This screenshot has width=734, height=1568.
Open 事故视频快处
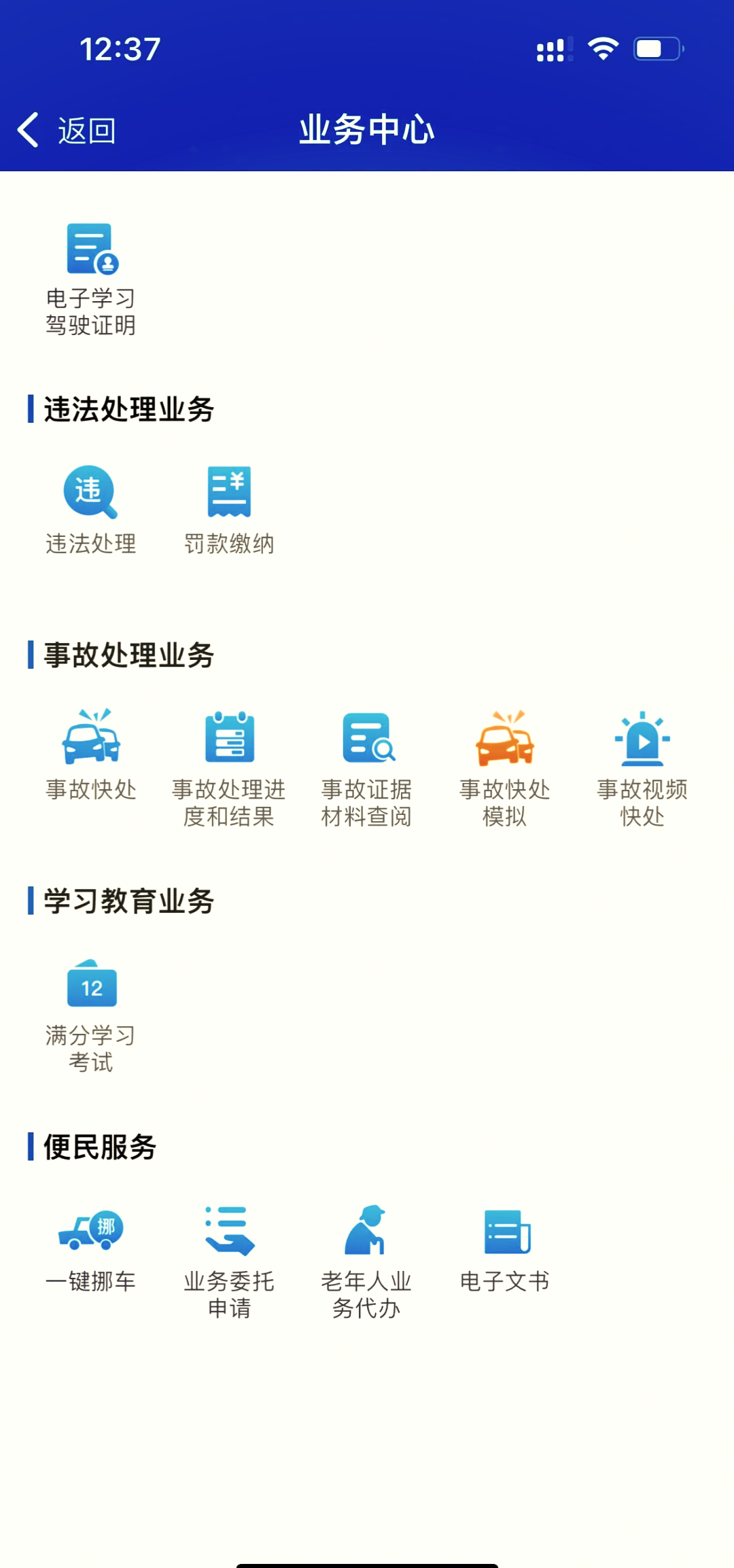point(643,769)
